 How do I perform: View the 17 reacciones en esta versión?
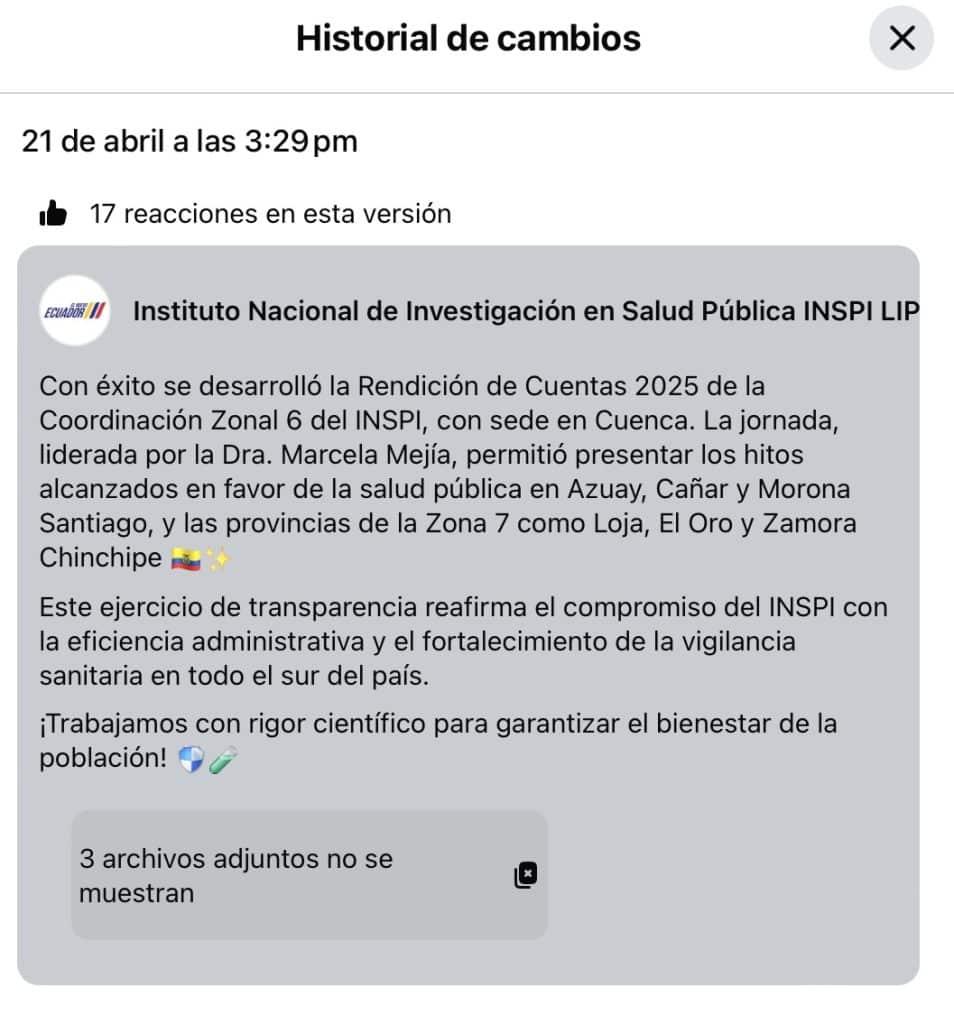pyautogui.click(x=270, y=213)
